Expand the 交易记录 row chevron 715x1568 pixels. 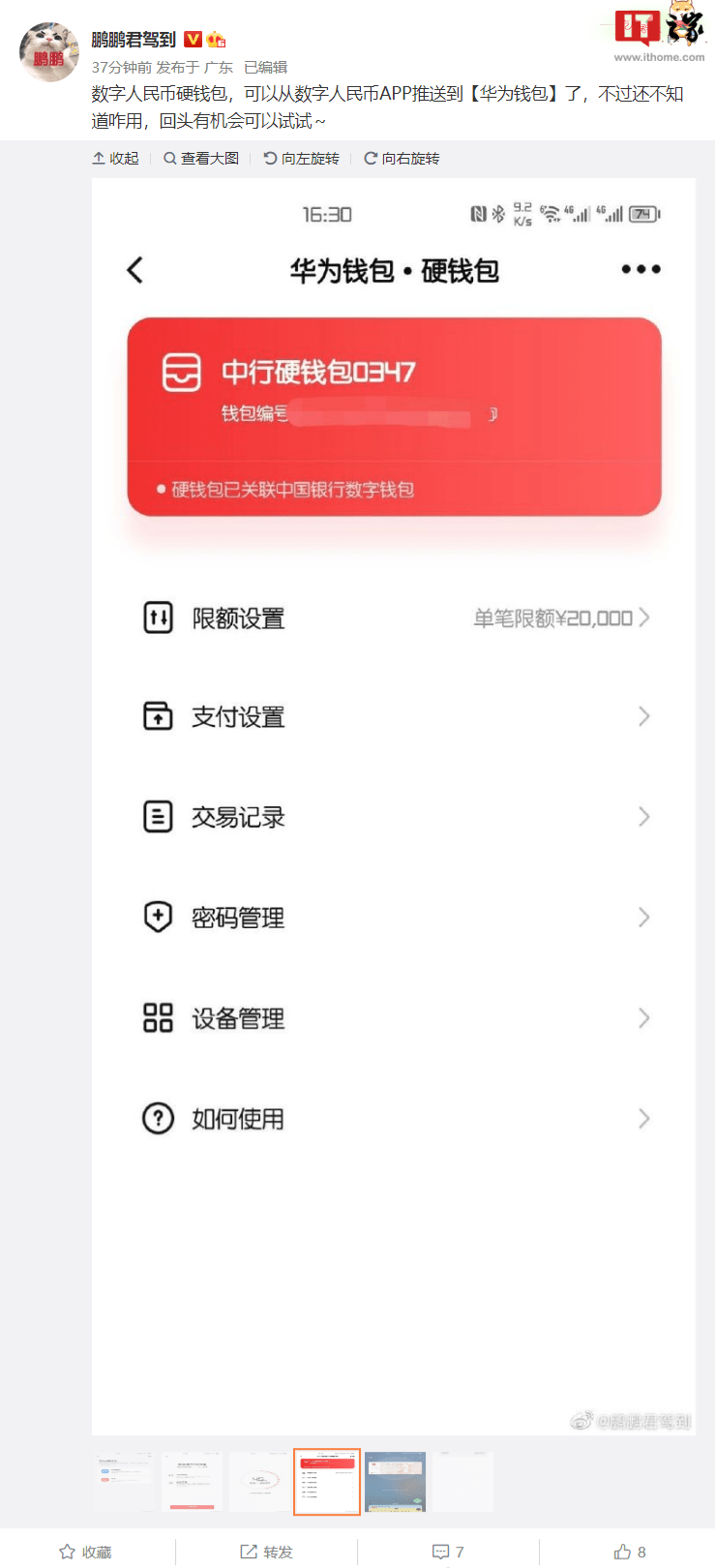point(643,817)
